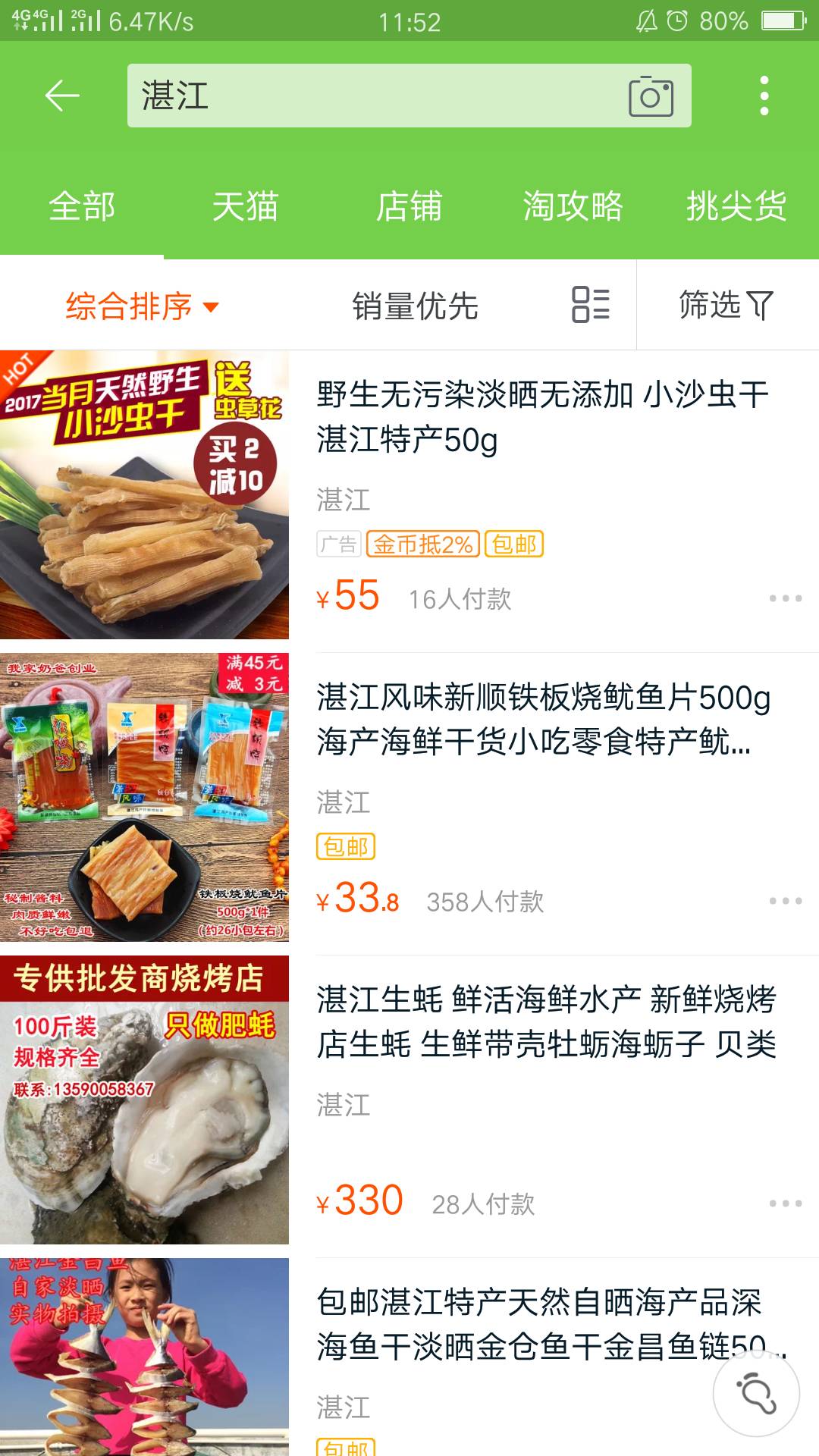The width and height of the screenshot is (819, 1456).
Task: Open the 筛选 filter panel
Action: point(726,305)
